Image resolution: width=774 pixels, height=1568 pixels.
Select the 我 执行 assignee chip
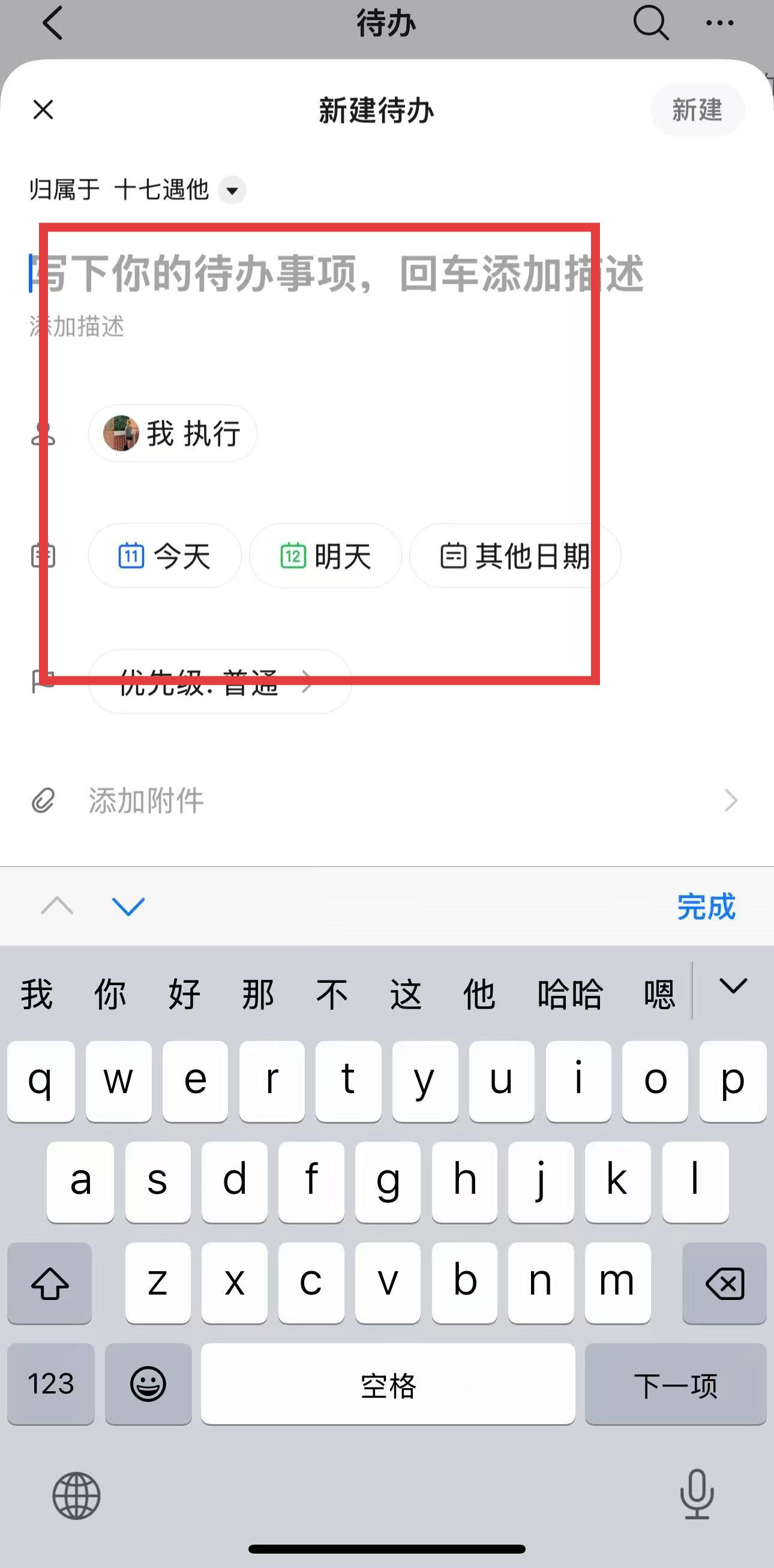[x=172, y=434]
